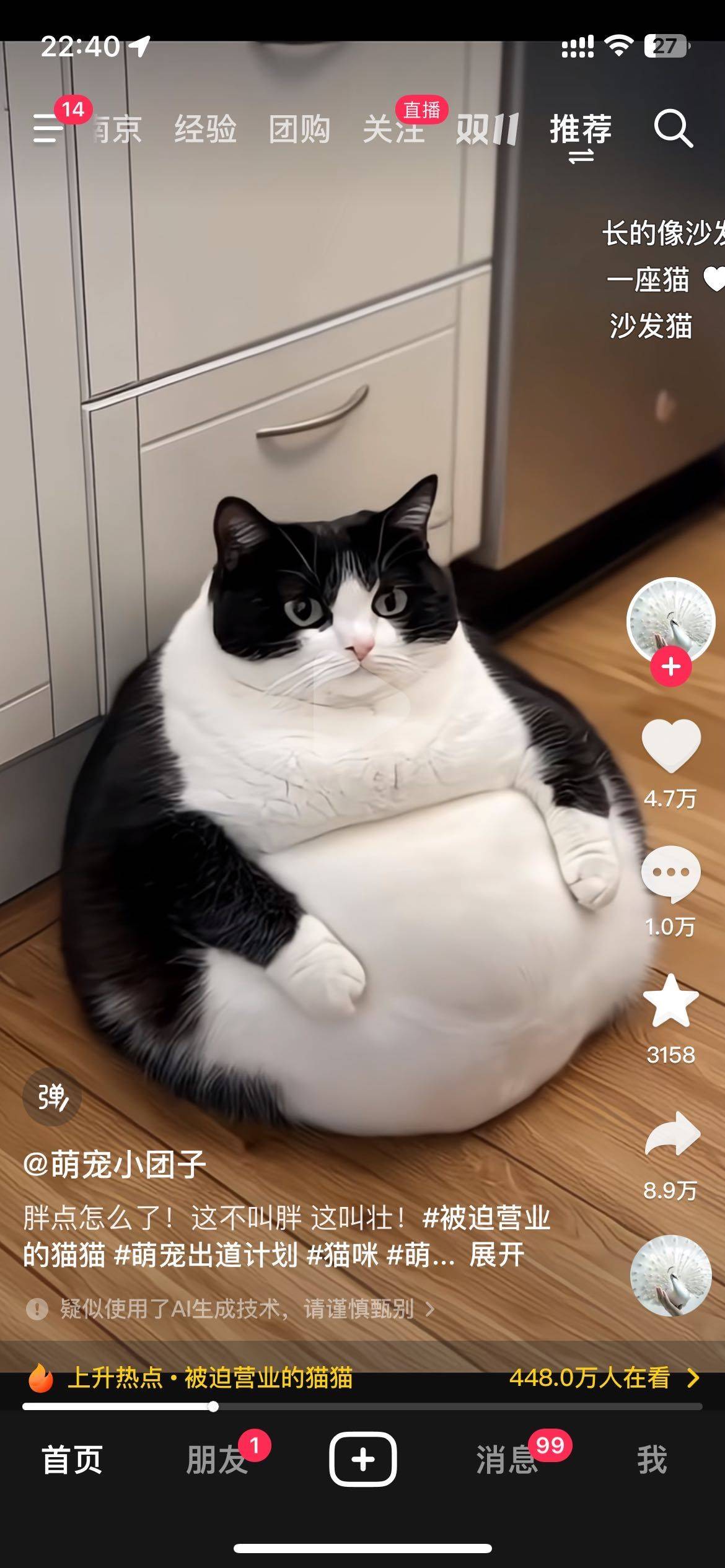Switch to the 团购 tab

(x=299, y=129)
